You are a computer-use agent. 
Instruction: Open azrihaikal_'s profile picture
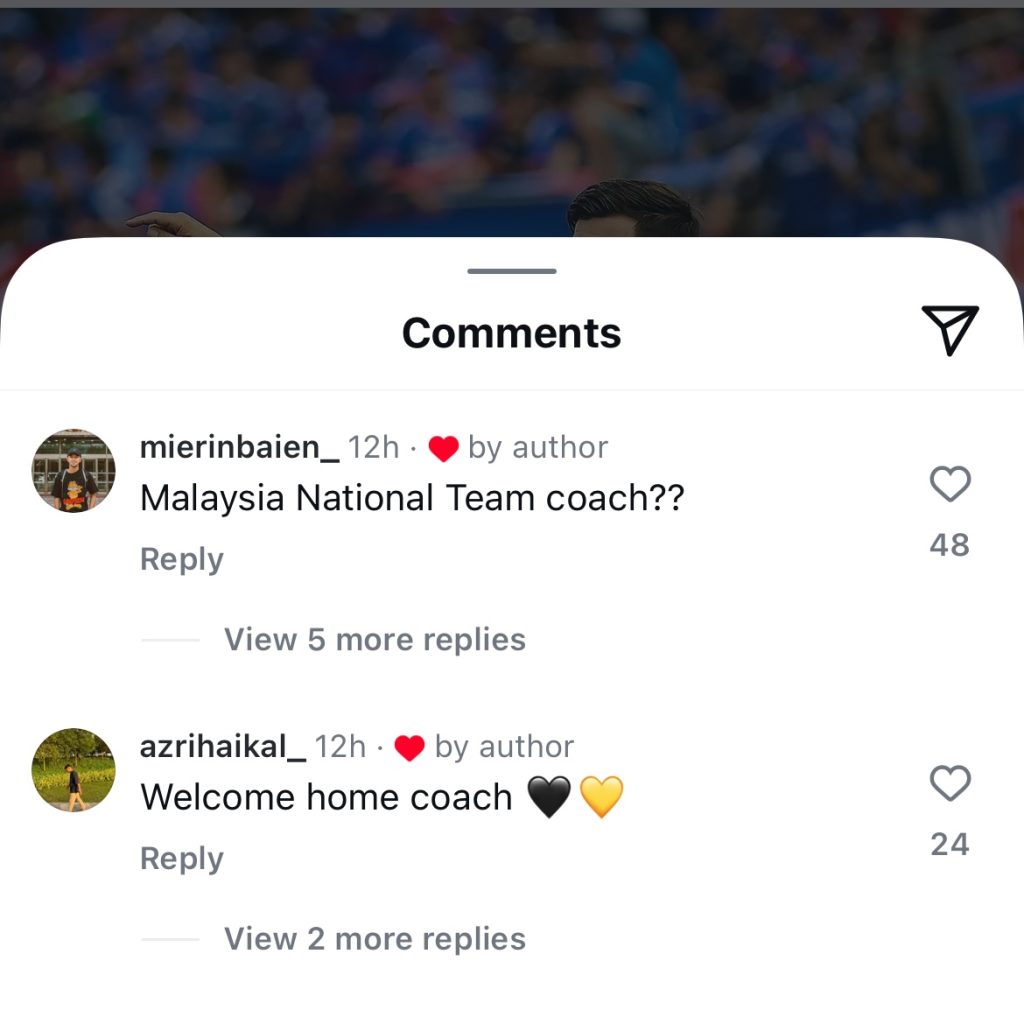pos(74,769)
